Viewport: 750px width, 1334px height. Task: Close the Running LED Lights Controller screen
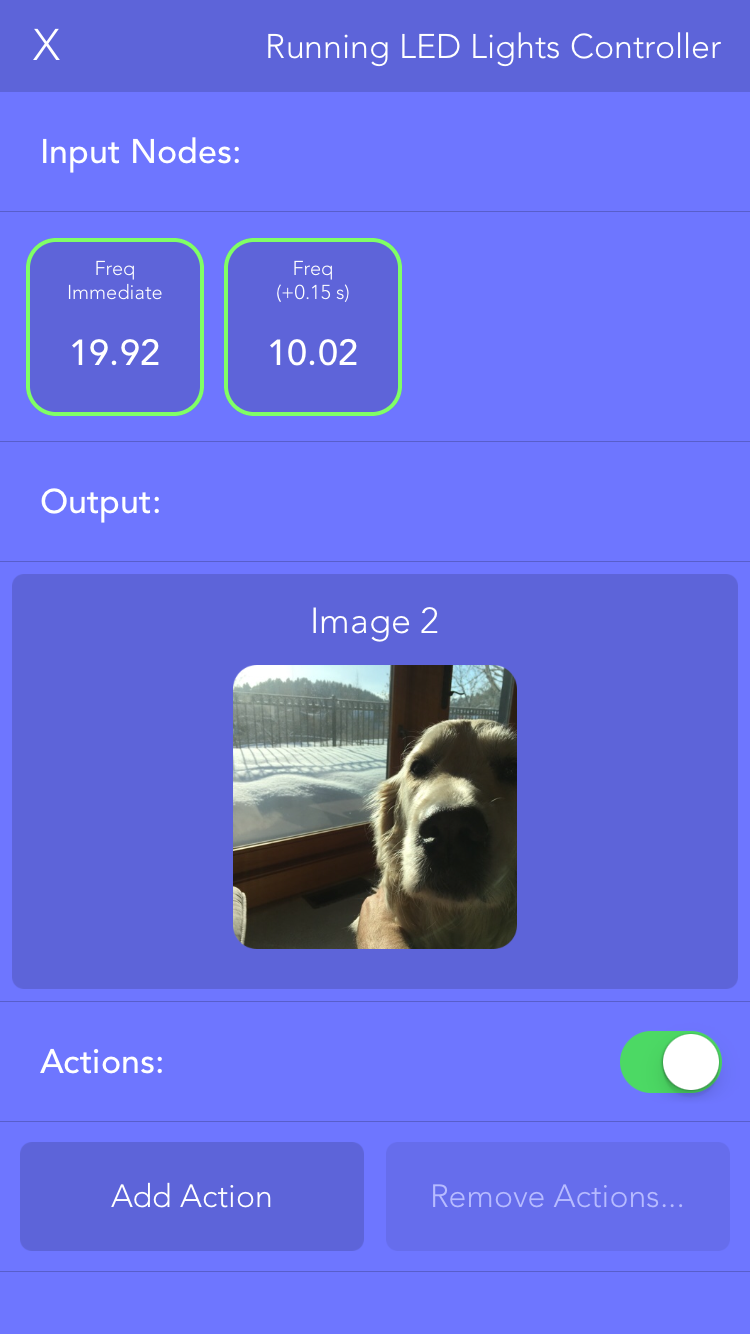[x=47, y=46]
